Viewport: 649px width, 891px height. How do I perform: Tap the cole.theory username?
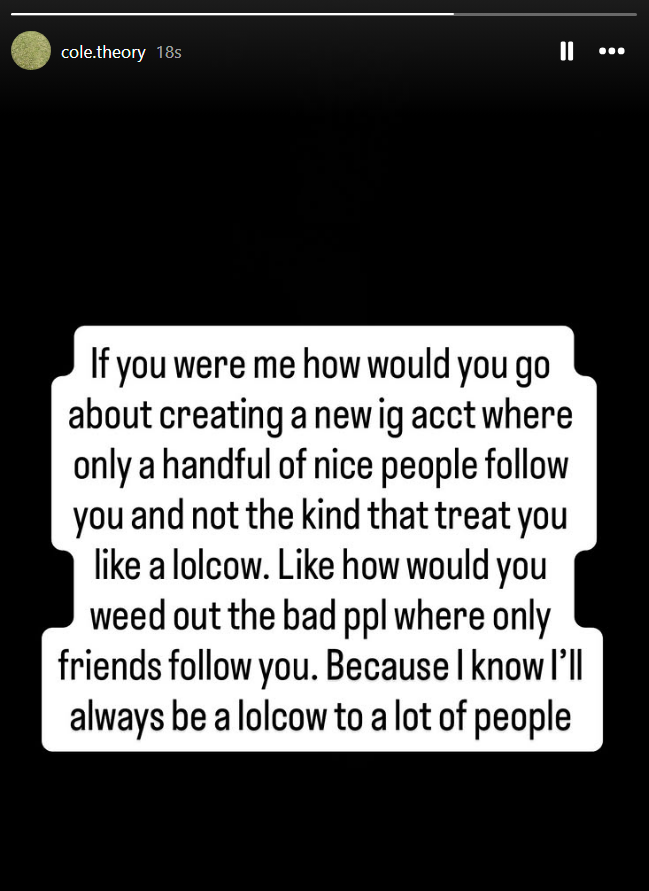pyautogui.click(x=103, y=52)
